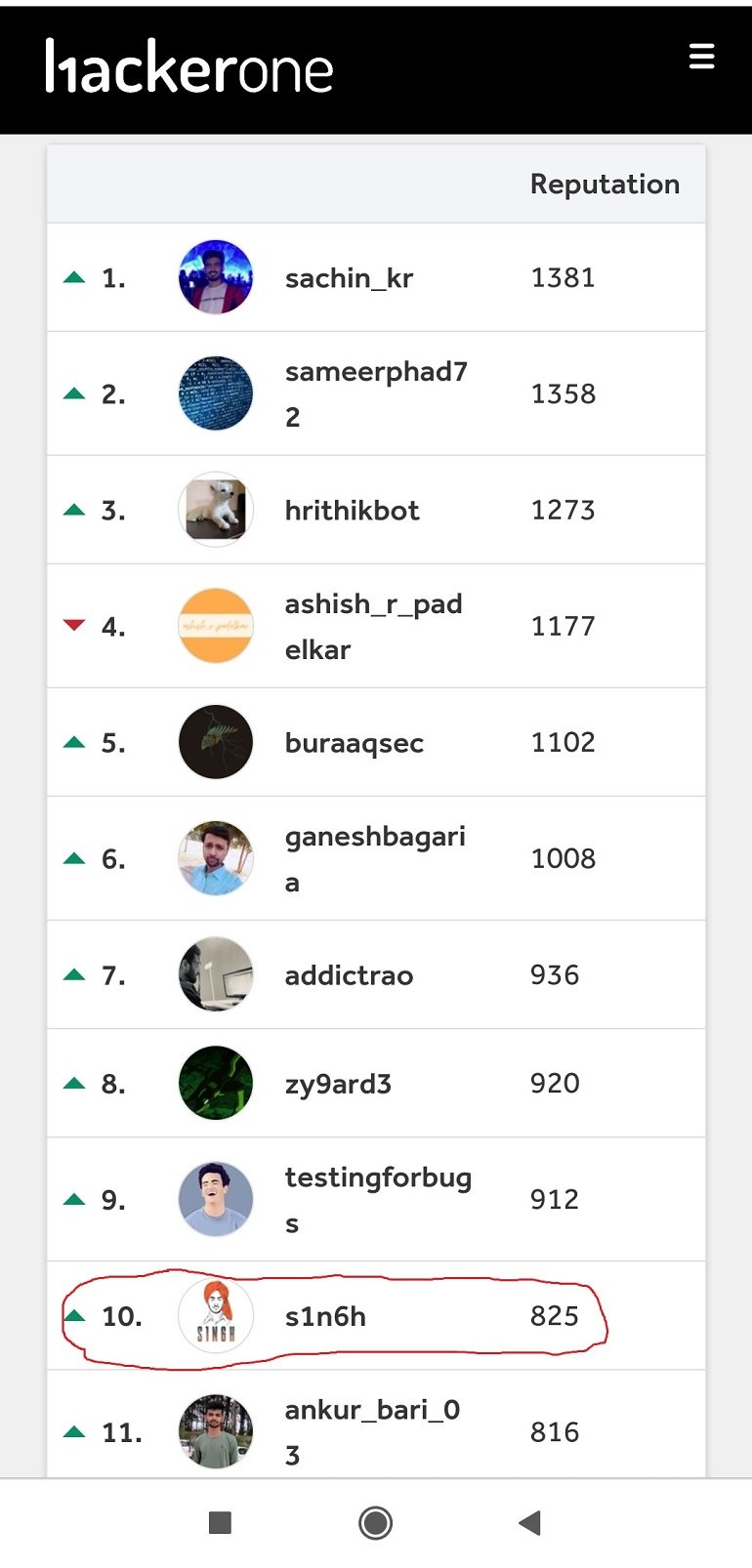Go to the HackerOne homepage logo
This screenshot has width=752, height=1568.
[189, 68]
